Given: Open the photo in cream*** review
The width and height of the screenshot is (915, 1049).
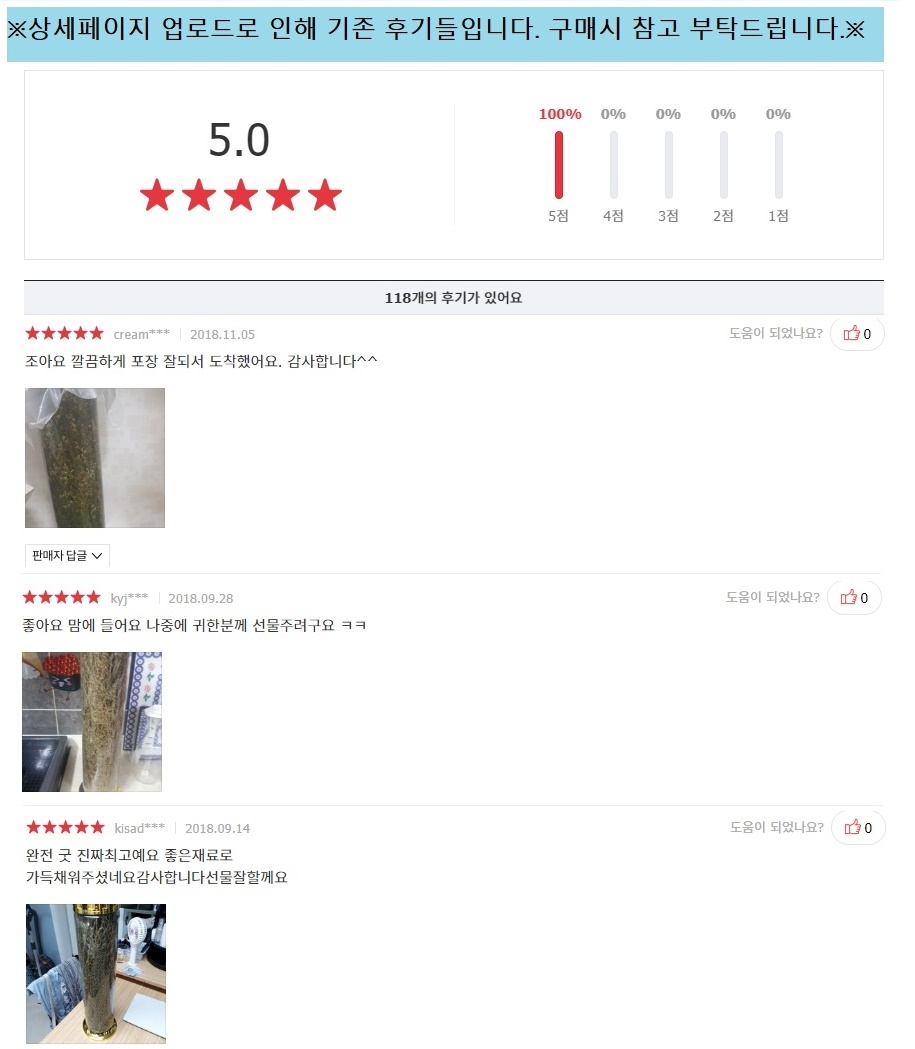Looking at the screenshot, I should (94, 457).
